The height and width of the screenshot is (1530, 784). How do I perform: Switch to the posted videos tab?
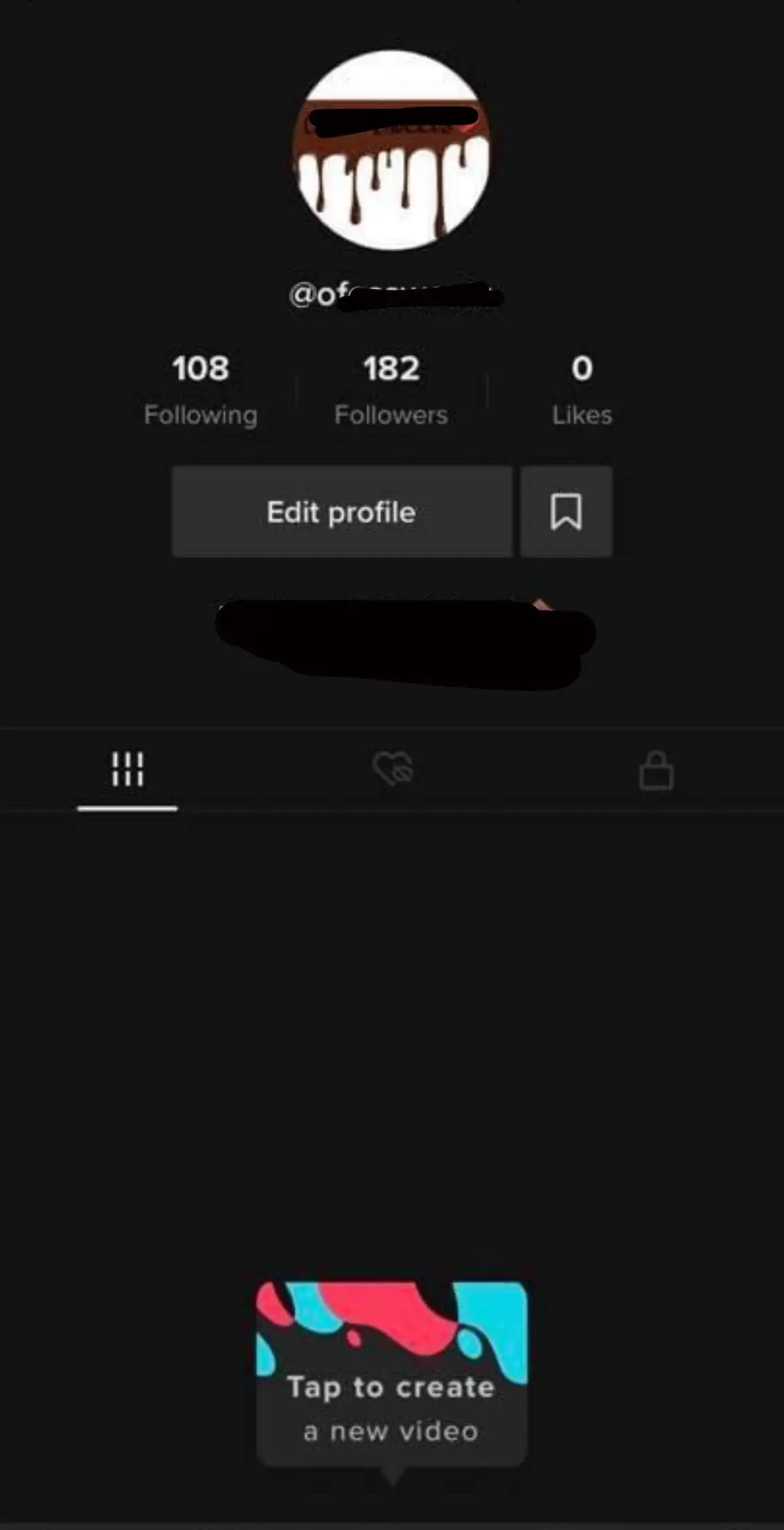point(127,769)
